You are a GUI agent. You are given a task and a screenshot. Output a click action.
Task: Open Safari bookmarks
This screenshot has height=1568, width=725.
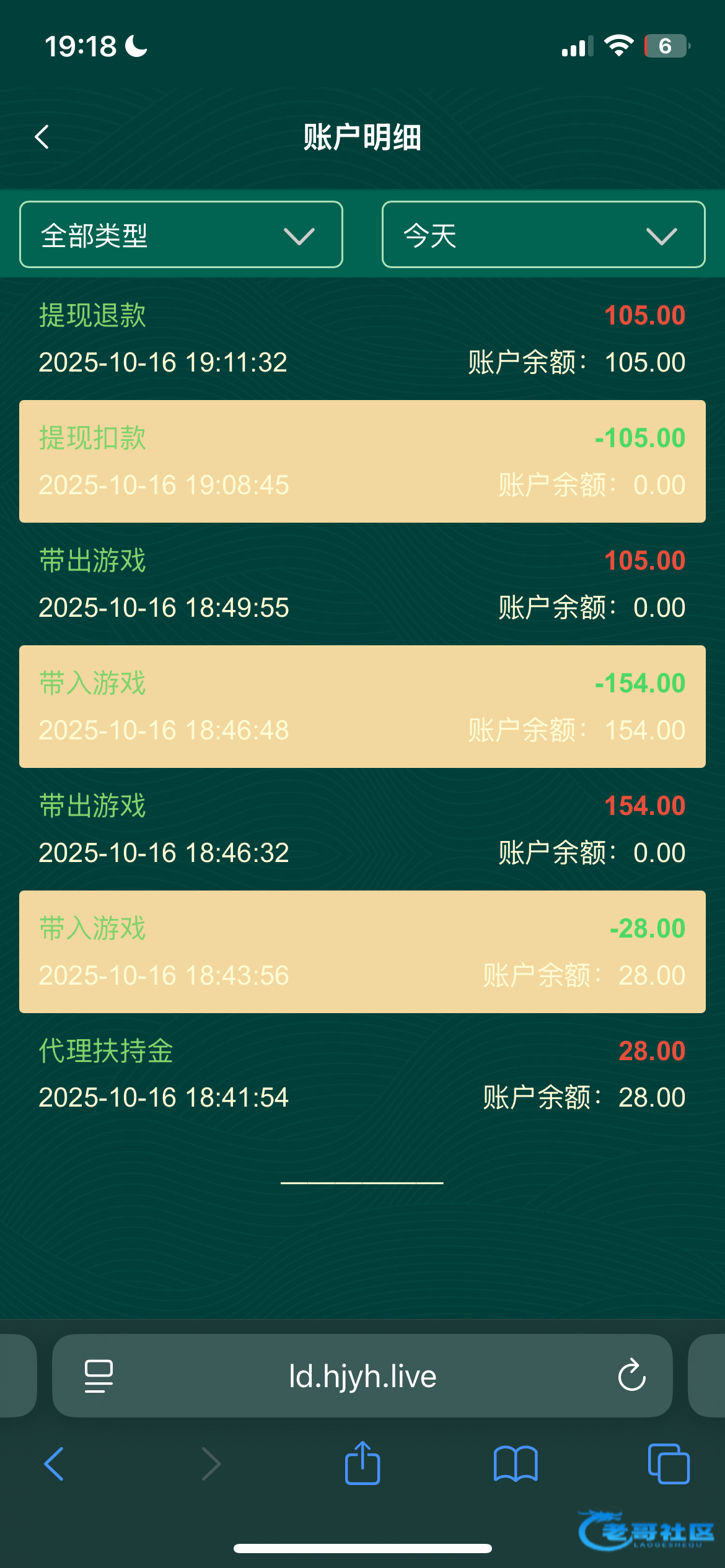pyautogui.click(x=516, y=1464)
